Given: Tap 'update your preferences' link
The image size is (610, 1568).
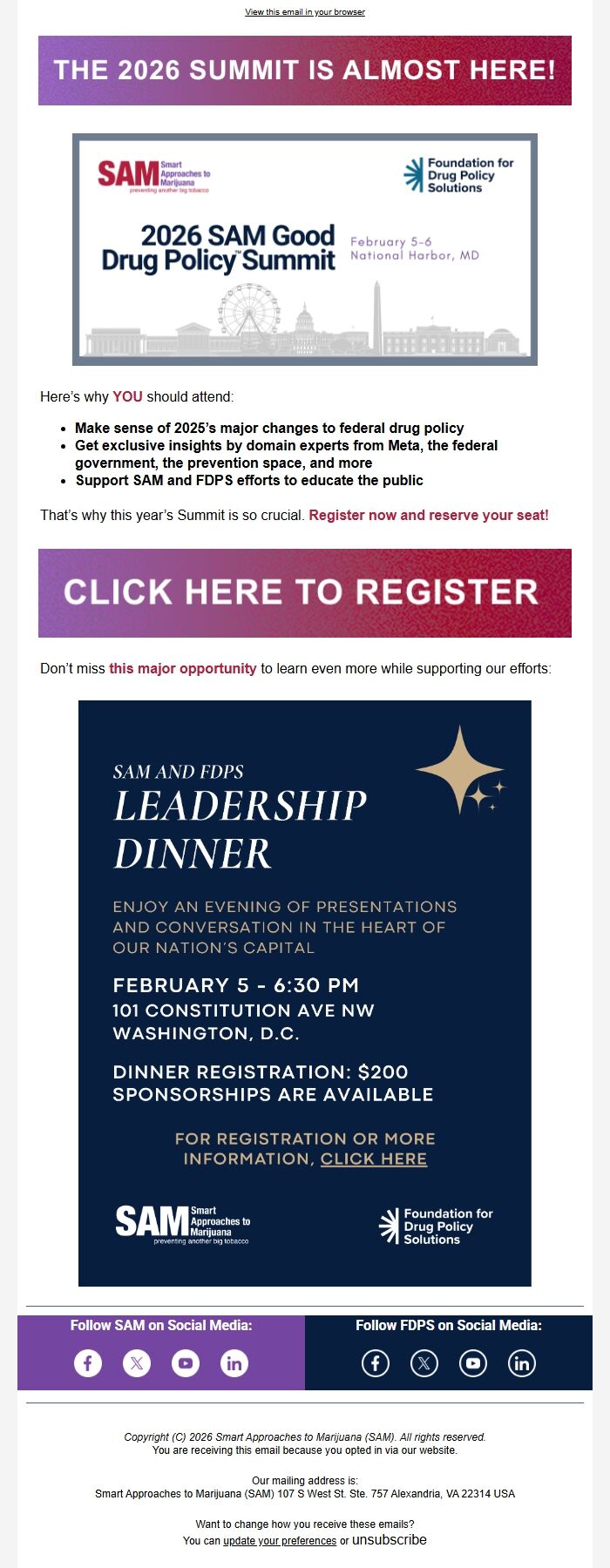Looking at the screenshot, I should tap(280, 1541).
